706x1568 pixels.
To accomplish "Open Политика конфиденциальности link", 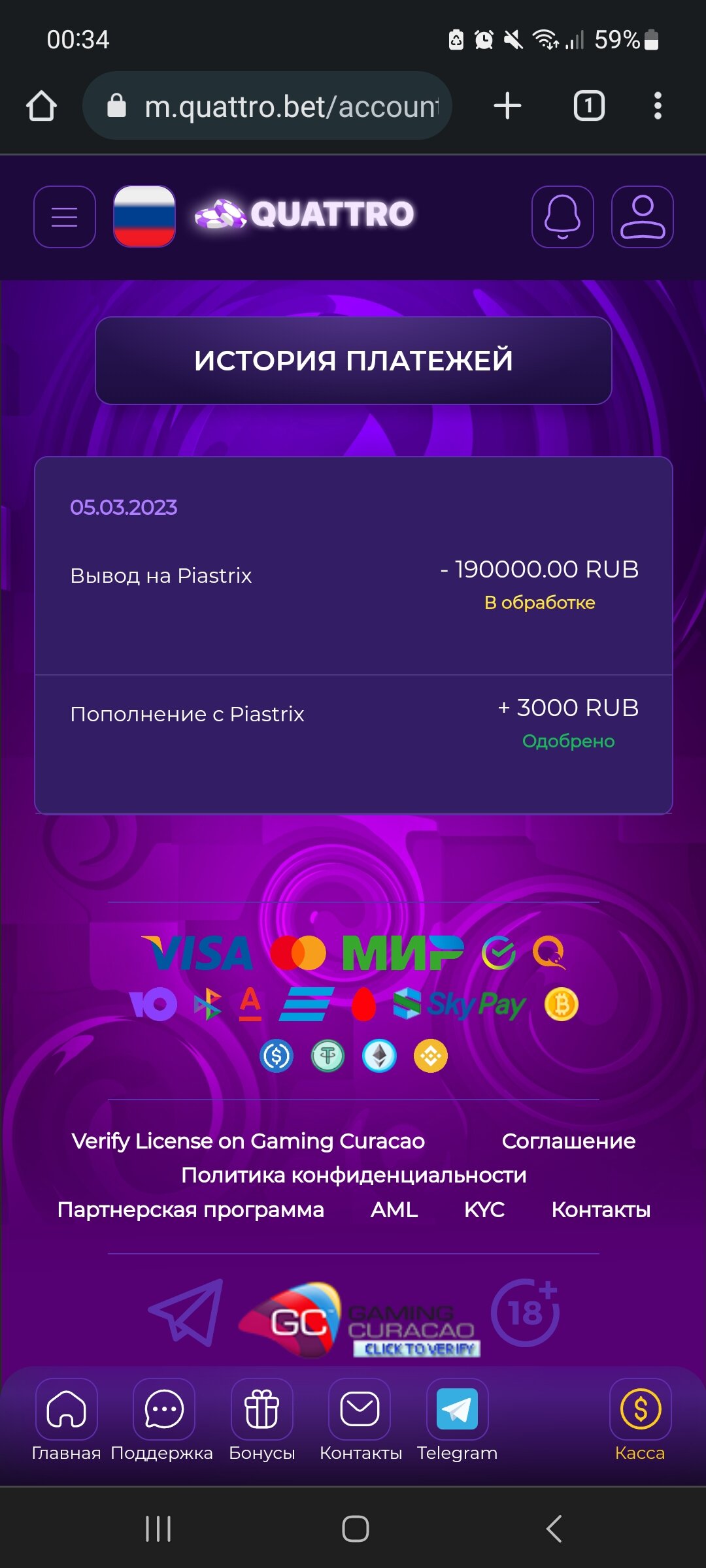I will click(x=353, y=1175).
